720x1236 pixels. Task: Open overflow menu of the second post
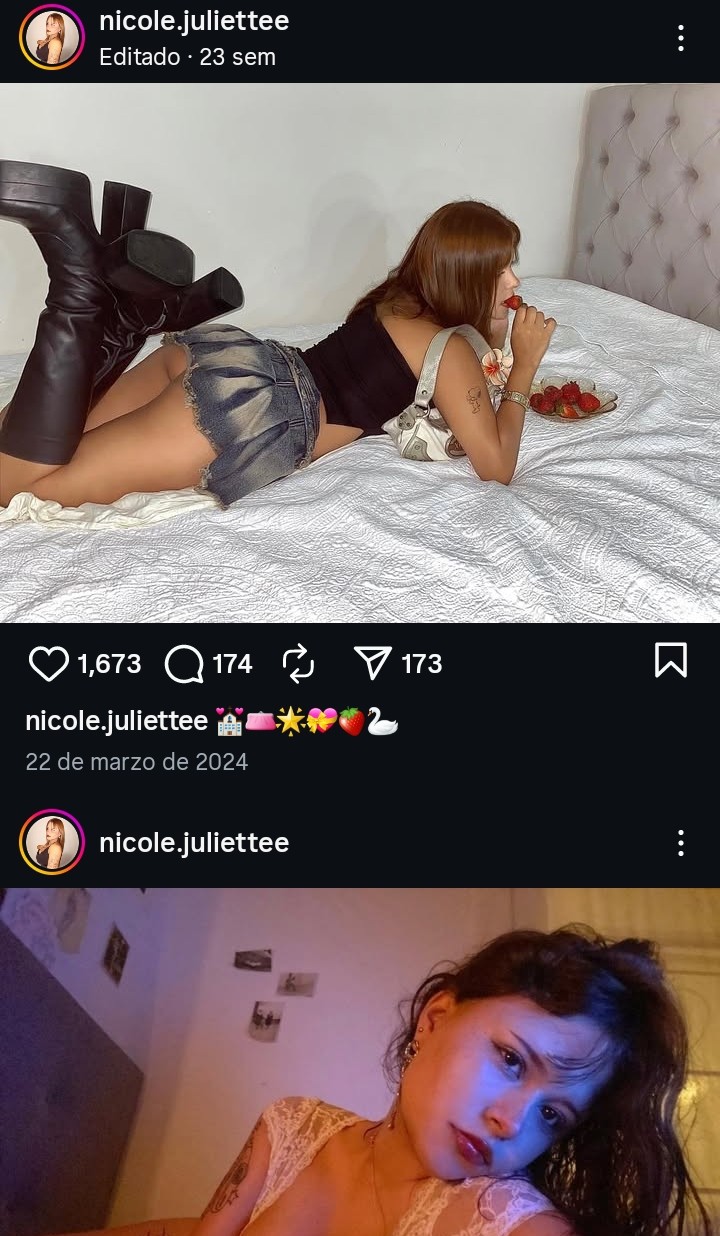(680, 843)
